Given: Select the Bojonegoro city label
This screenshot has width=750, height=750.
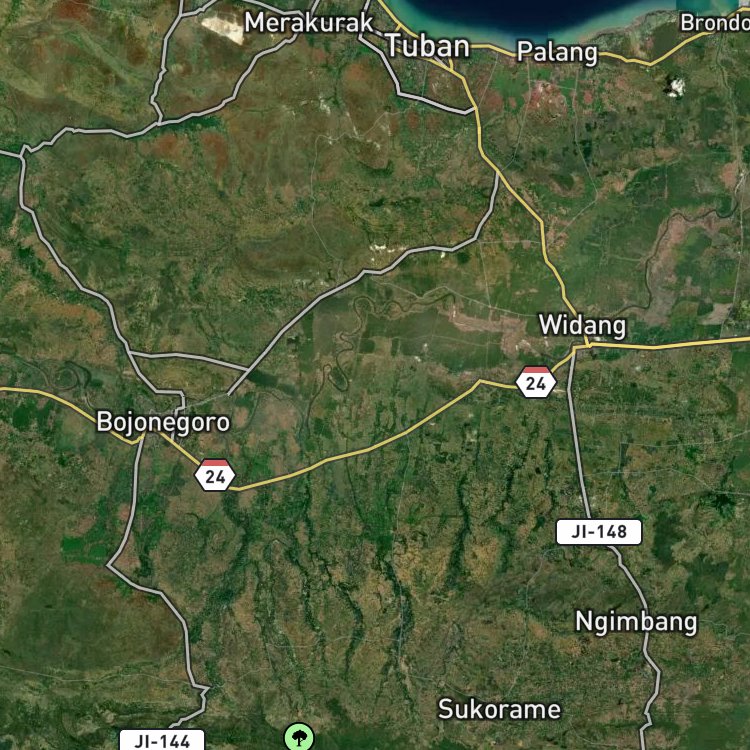Looking at the screenshot, I should click(x=163, y=422).
